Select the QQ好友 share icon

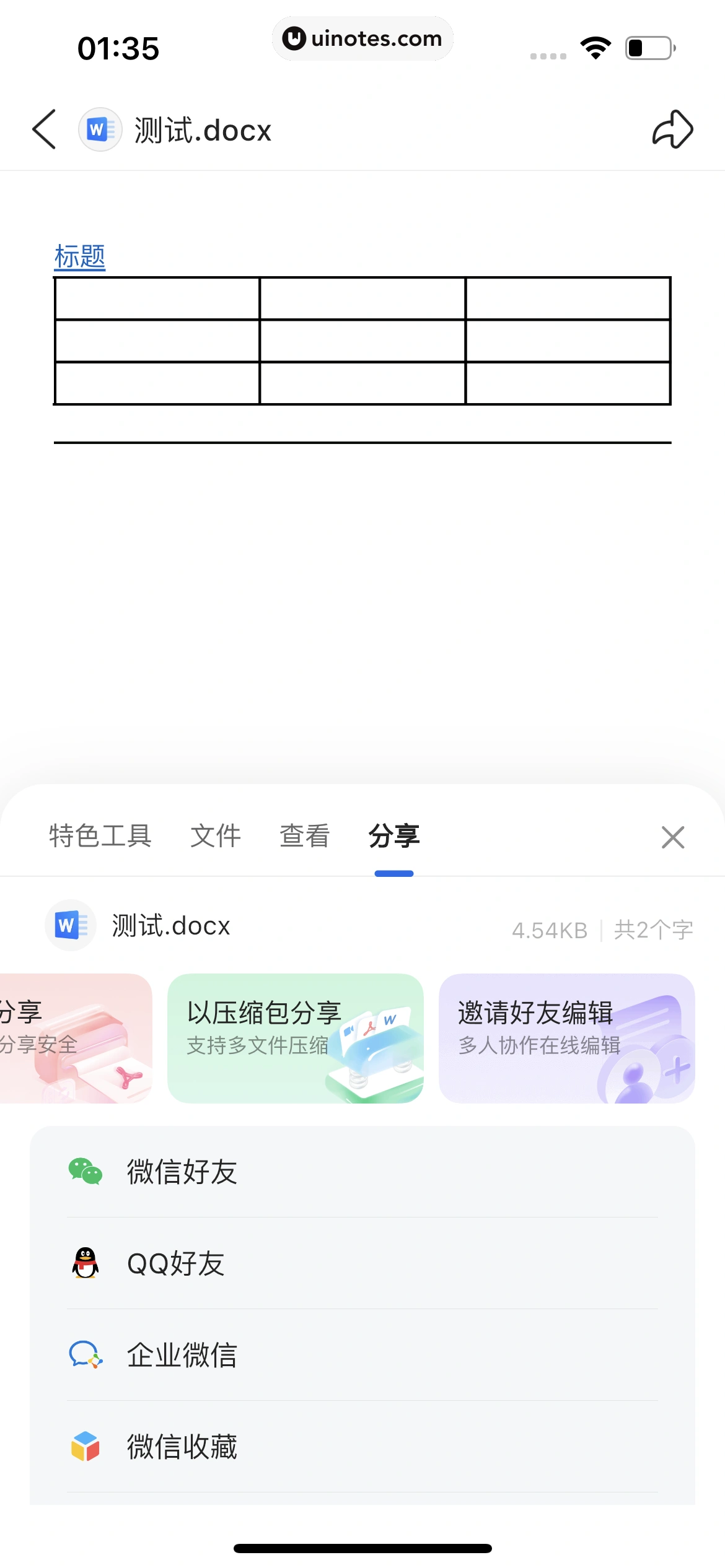coord(84,1263)
